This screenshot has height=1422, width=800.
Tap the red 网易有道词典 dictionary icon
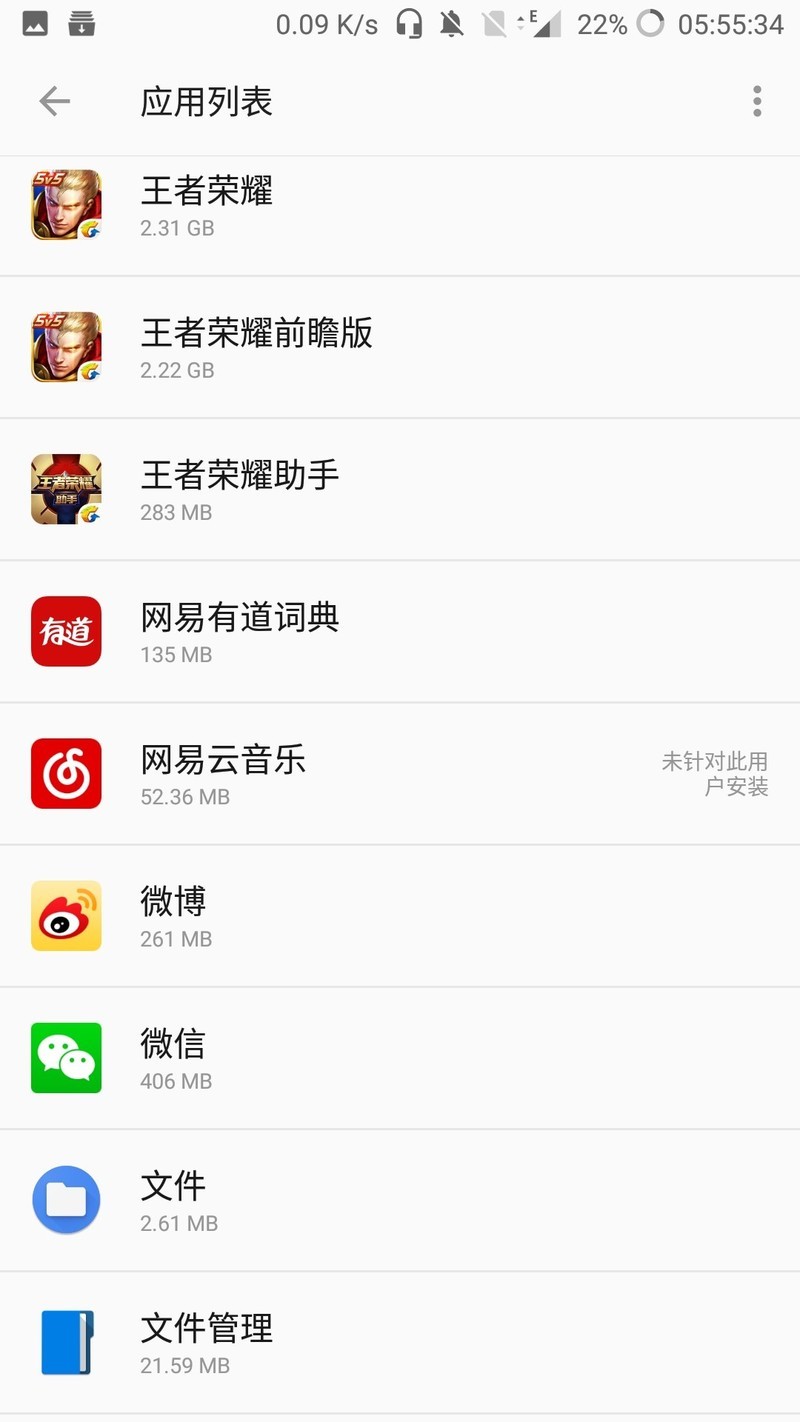[66, 631]
